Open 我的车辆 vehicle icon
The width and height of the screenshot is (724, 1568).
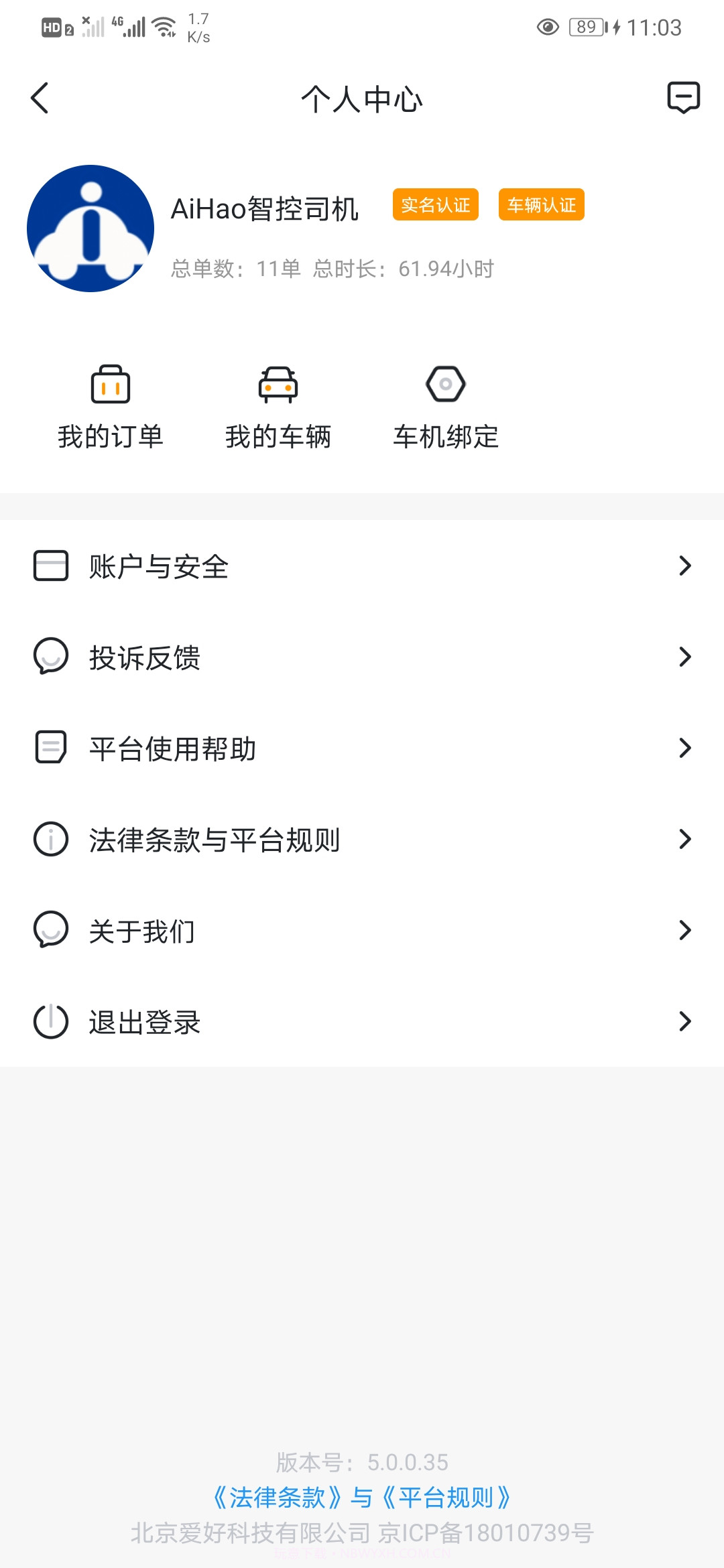[279, 385]
